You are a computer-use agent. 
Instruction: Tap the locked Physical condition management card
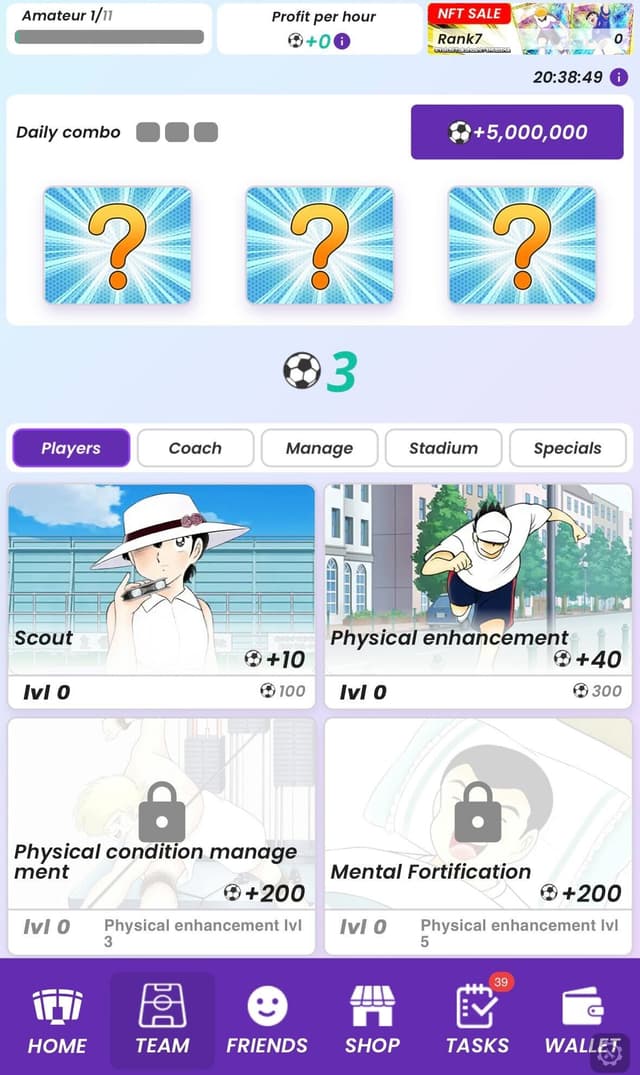point(161,835)
